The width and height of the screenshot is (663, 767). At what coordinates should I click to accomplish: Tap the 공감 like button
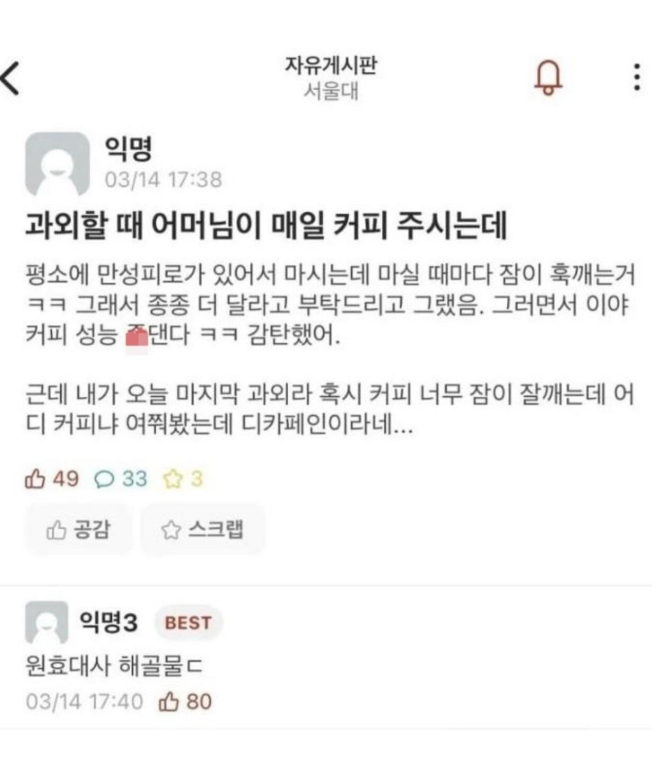tap(79, 531)
